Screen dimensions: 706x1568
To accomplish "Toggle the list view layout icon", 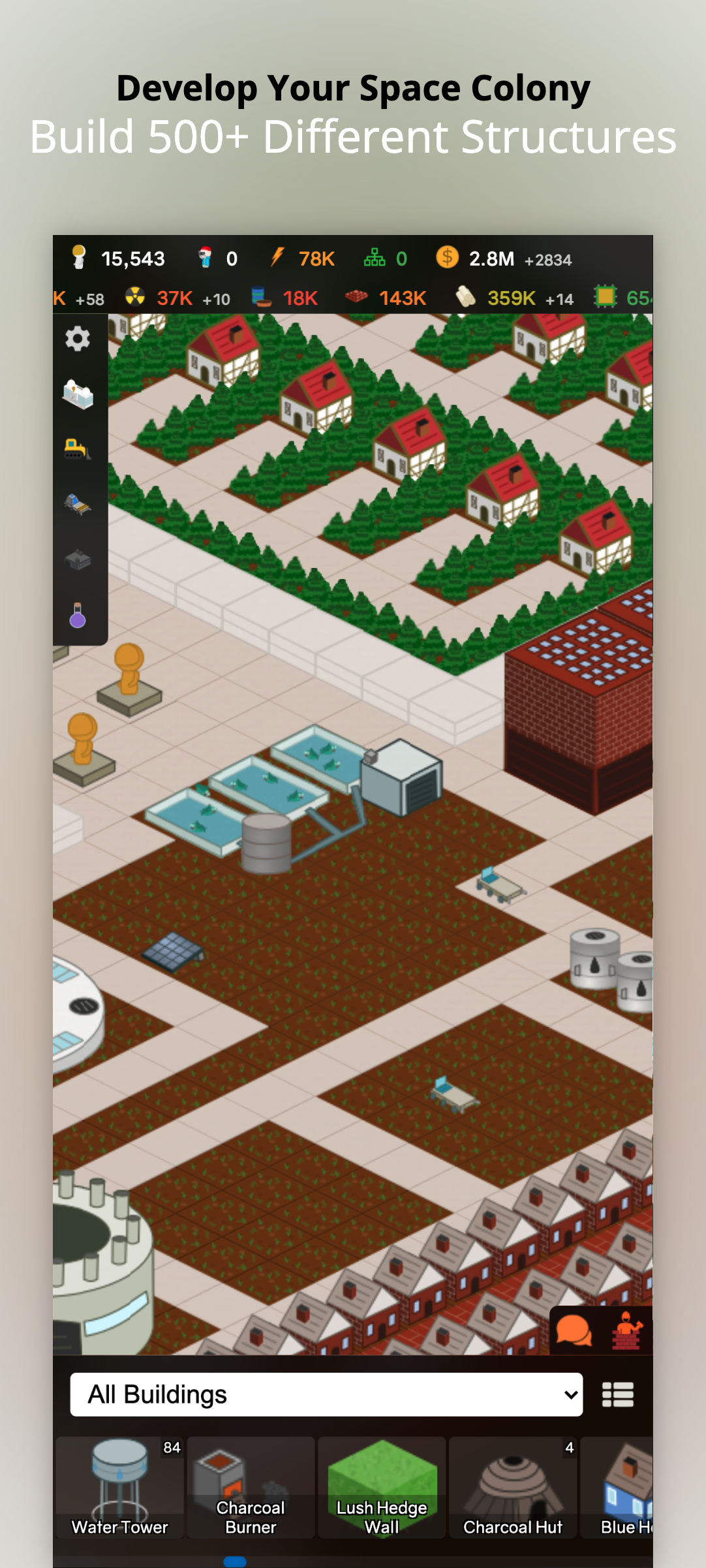I will point(618,1393).
